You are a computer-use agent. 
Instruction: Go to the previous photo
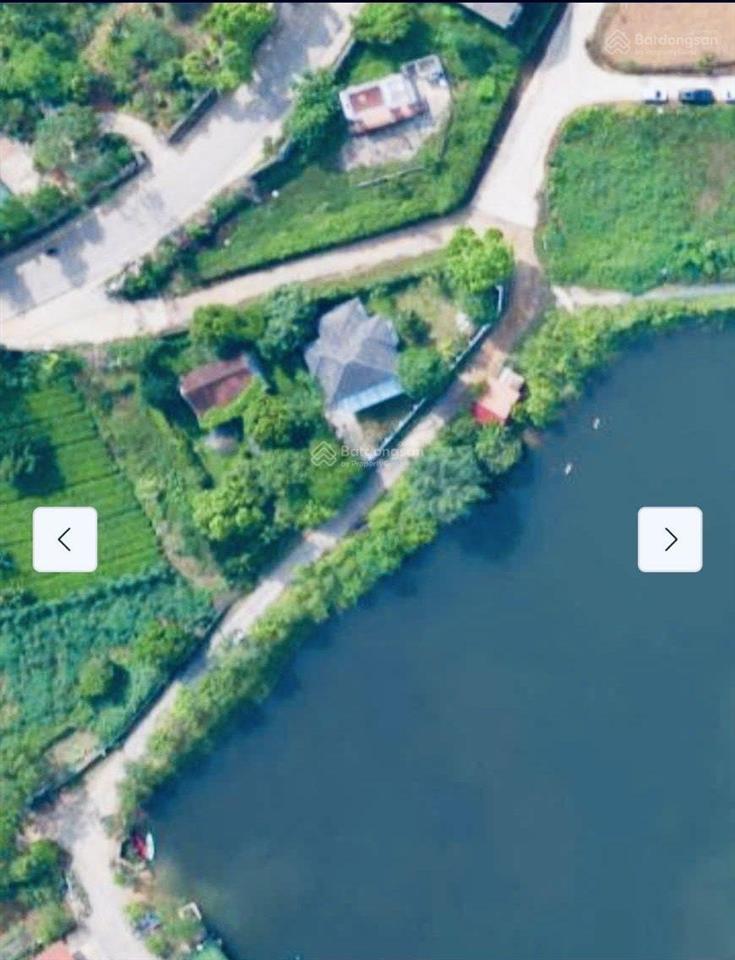[65, 539]
